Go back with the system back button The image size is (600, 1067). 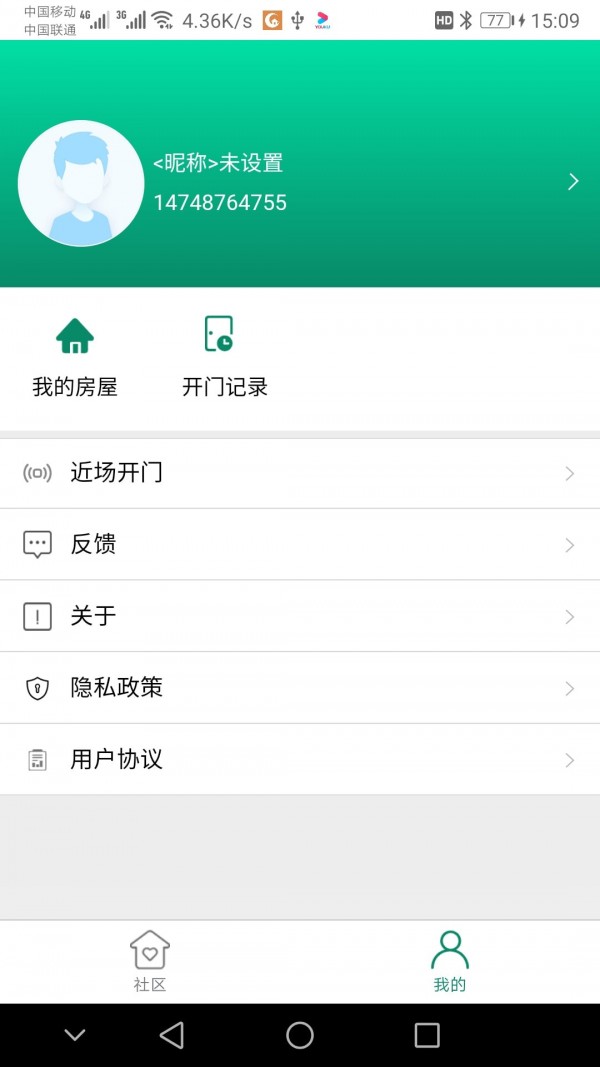tap(172, 1035)
